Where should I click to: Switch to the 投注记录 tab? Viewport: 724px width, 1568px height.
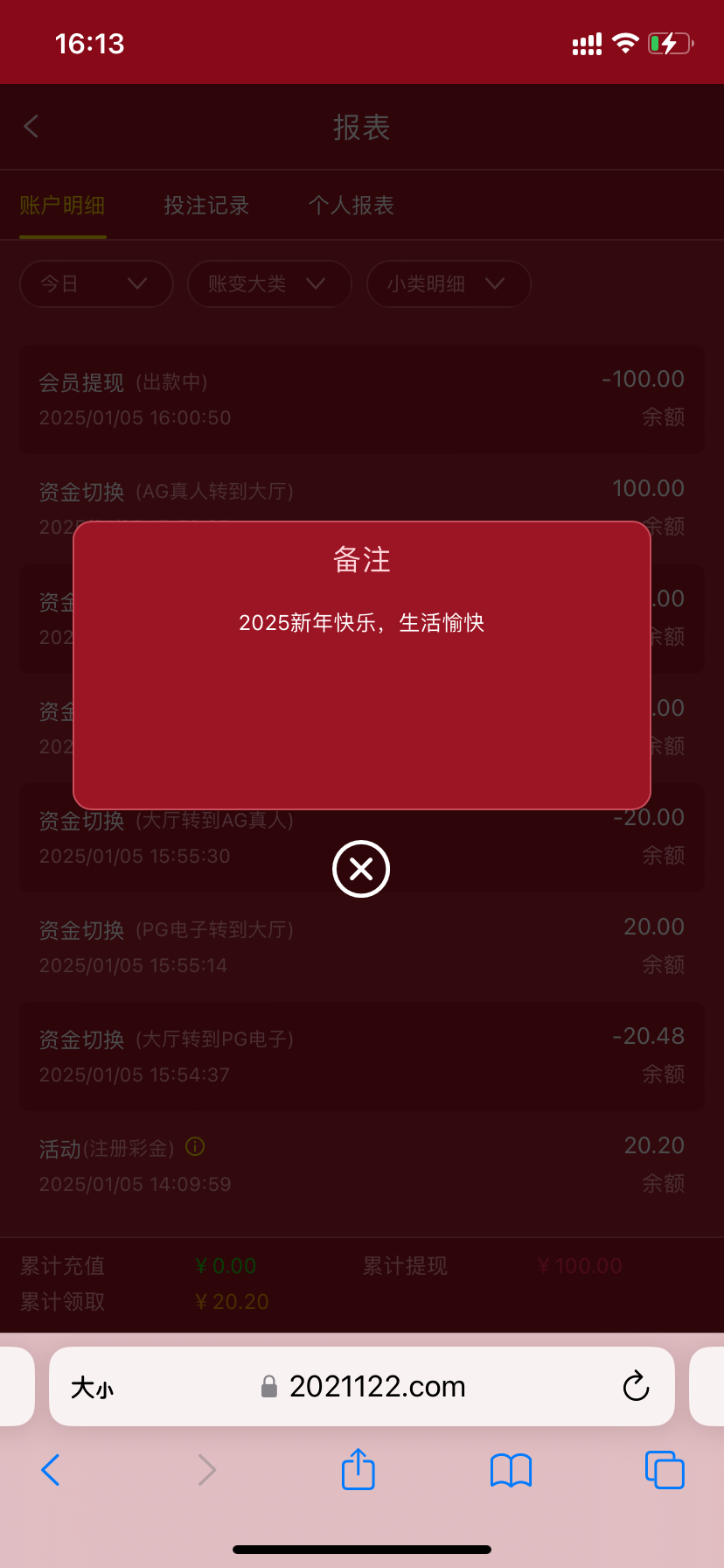point(206,206)
